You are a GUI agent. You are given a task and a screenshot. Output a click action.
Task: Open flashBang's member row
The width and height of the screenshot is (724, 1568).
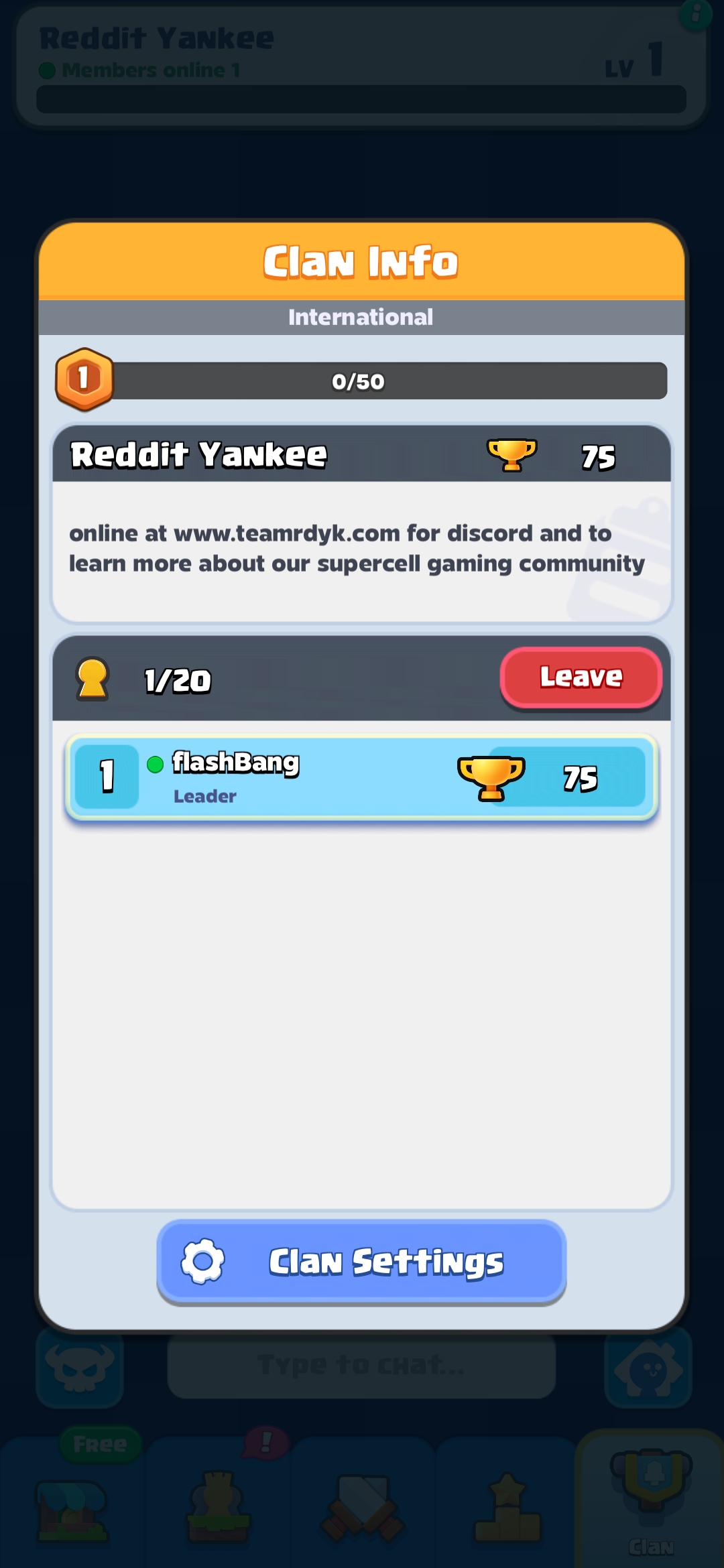pyautogui.click(x=361, y=777)
